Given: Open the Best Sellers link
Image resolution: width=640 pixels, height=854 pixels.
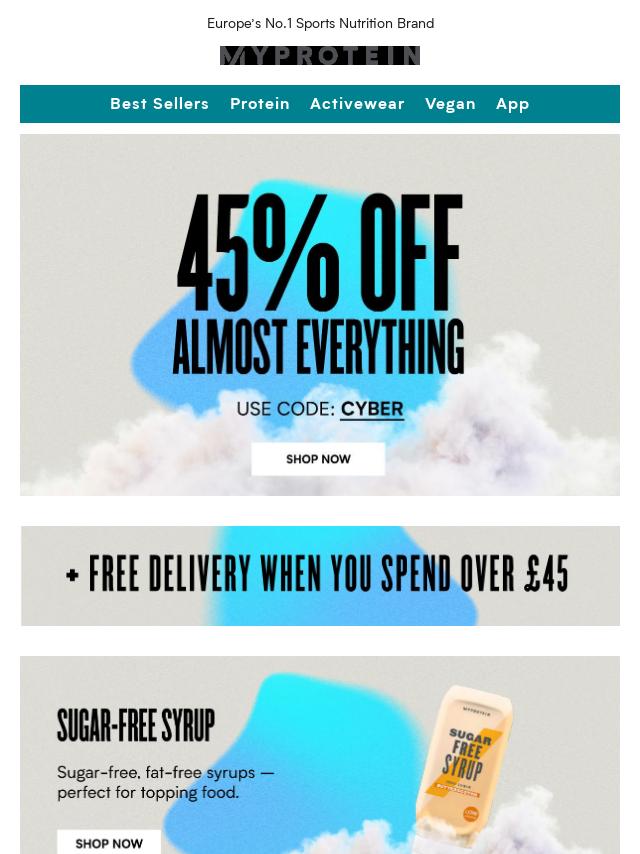Looking at the screenshot, I should [x=159, y=104].
